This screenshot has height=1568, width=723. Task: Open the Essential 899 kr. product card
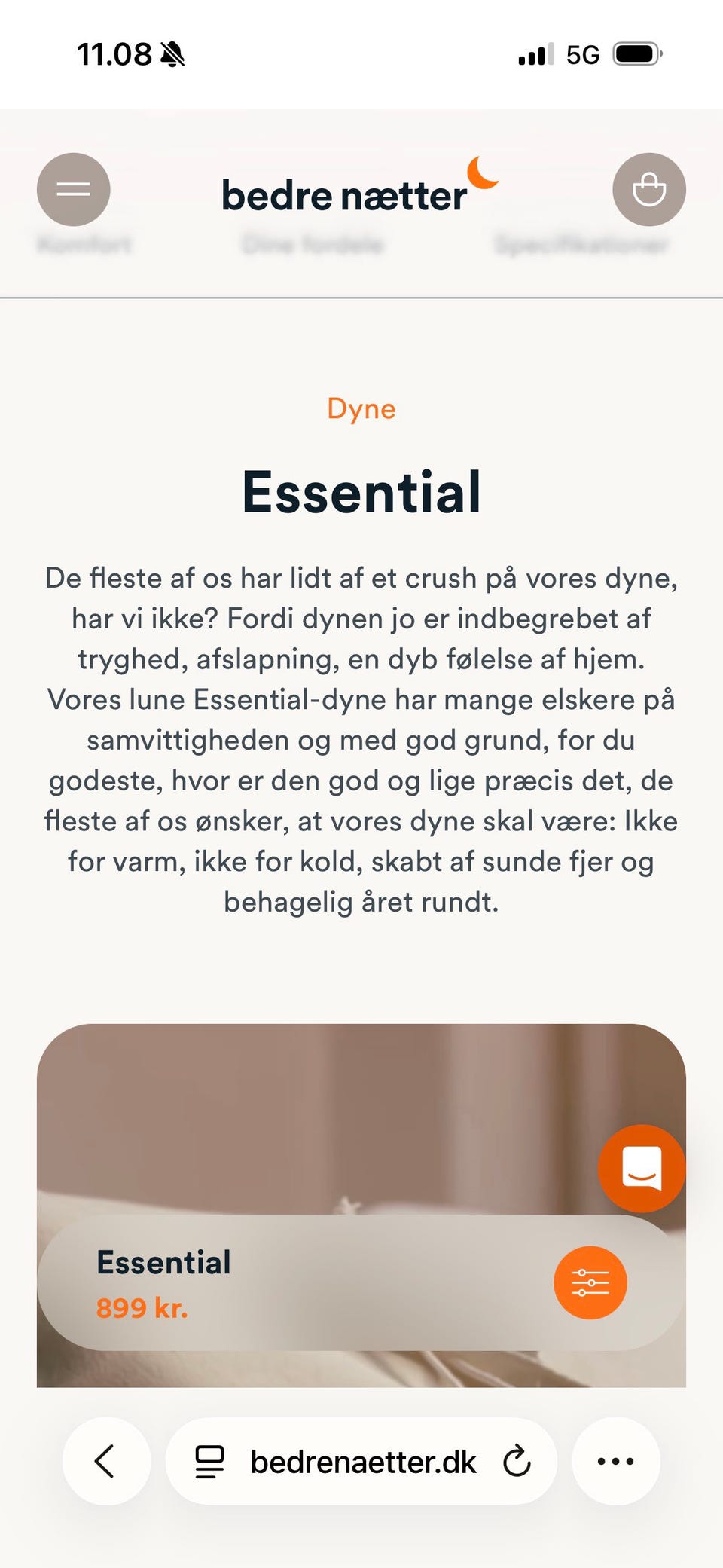click(301, 1281)
